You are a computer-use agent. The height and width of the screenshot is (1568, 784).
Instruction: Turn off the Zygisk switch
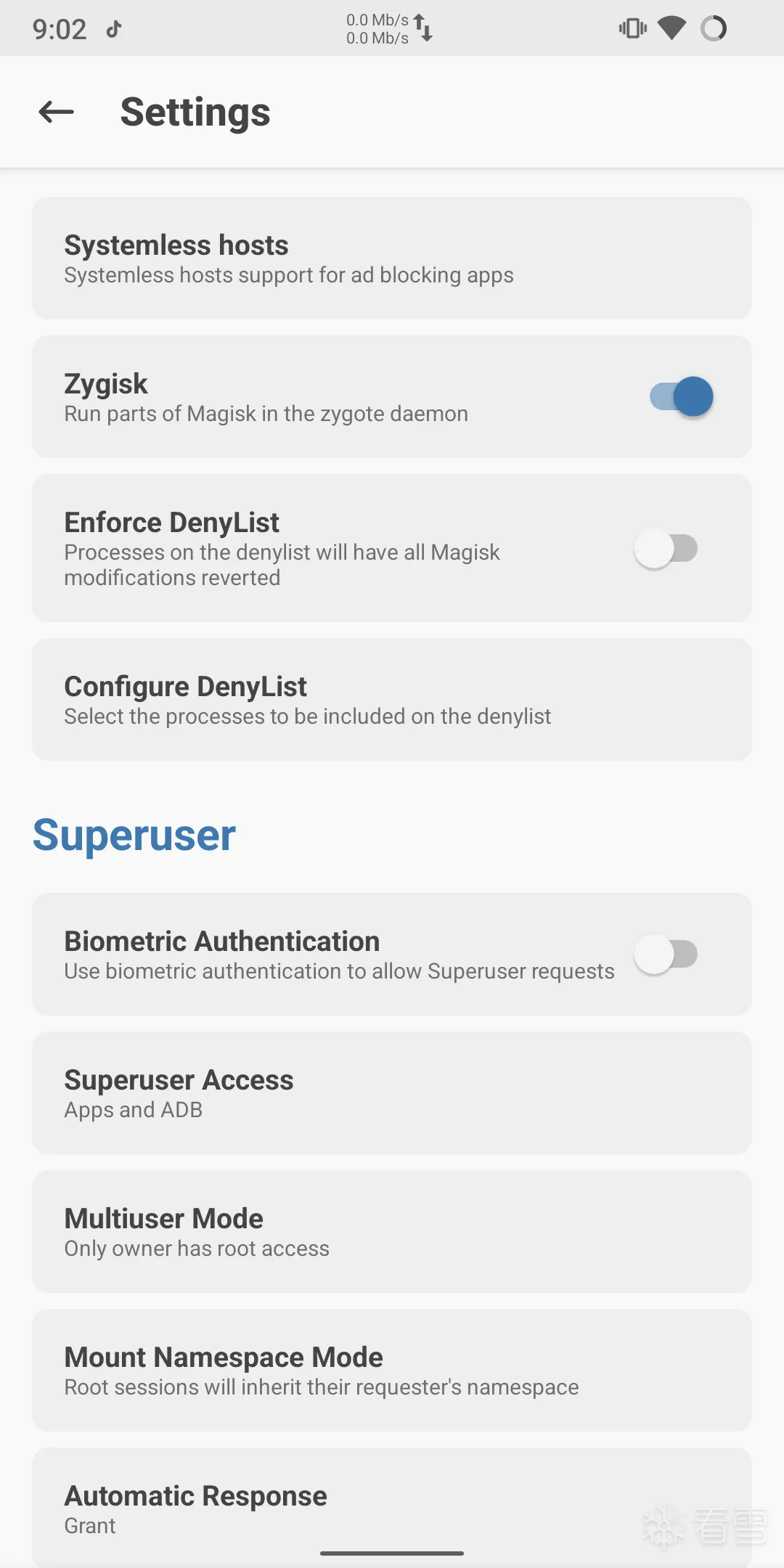(681, 397)
